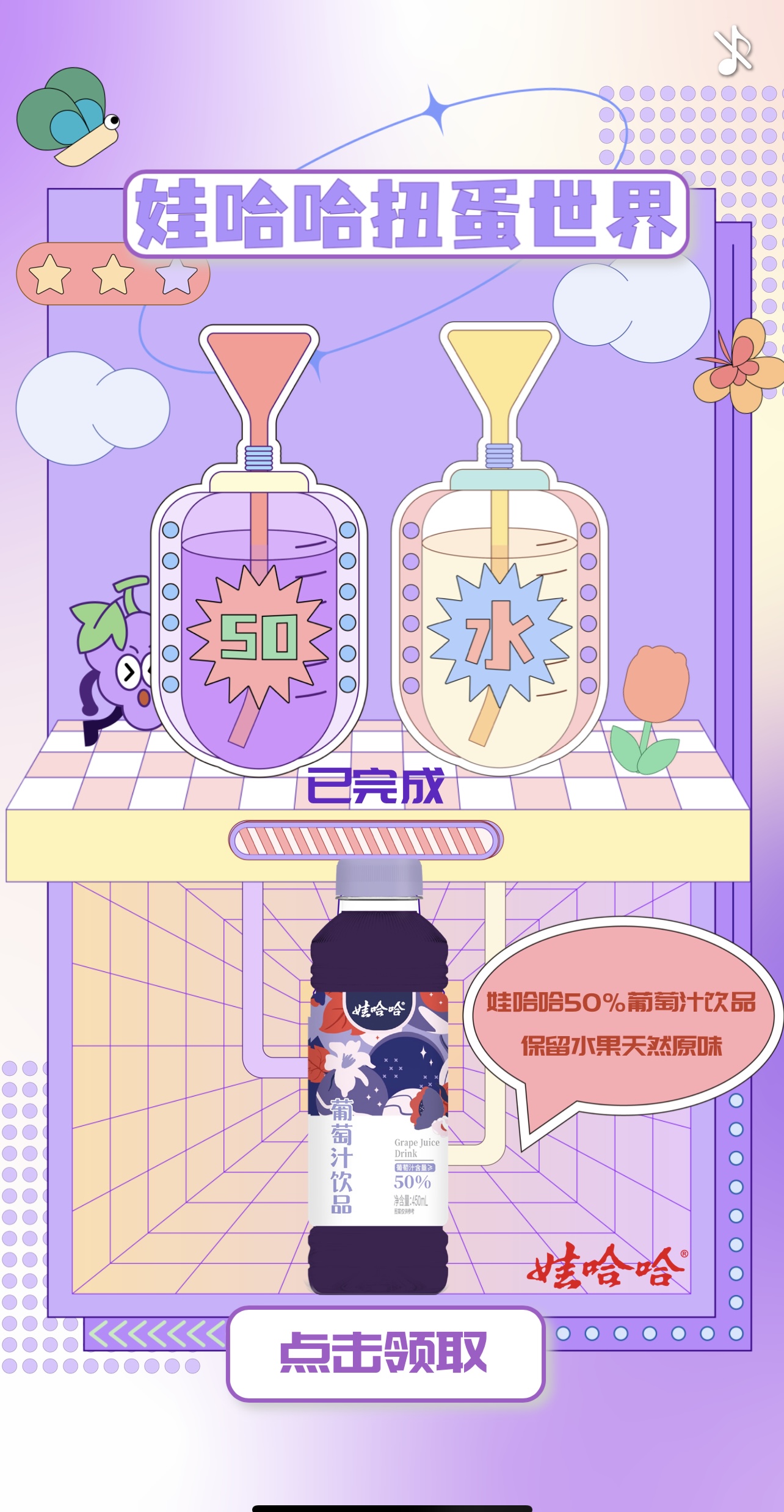Tap the 点击领取 button

pyautogui.click(x=385, y=1354)
